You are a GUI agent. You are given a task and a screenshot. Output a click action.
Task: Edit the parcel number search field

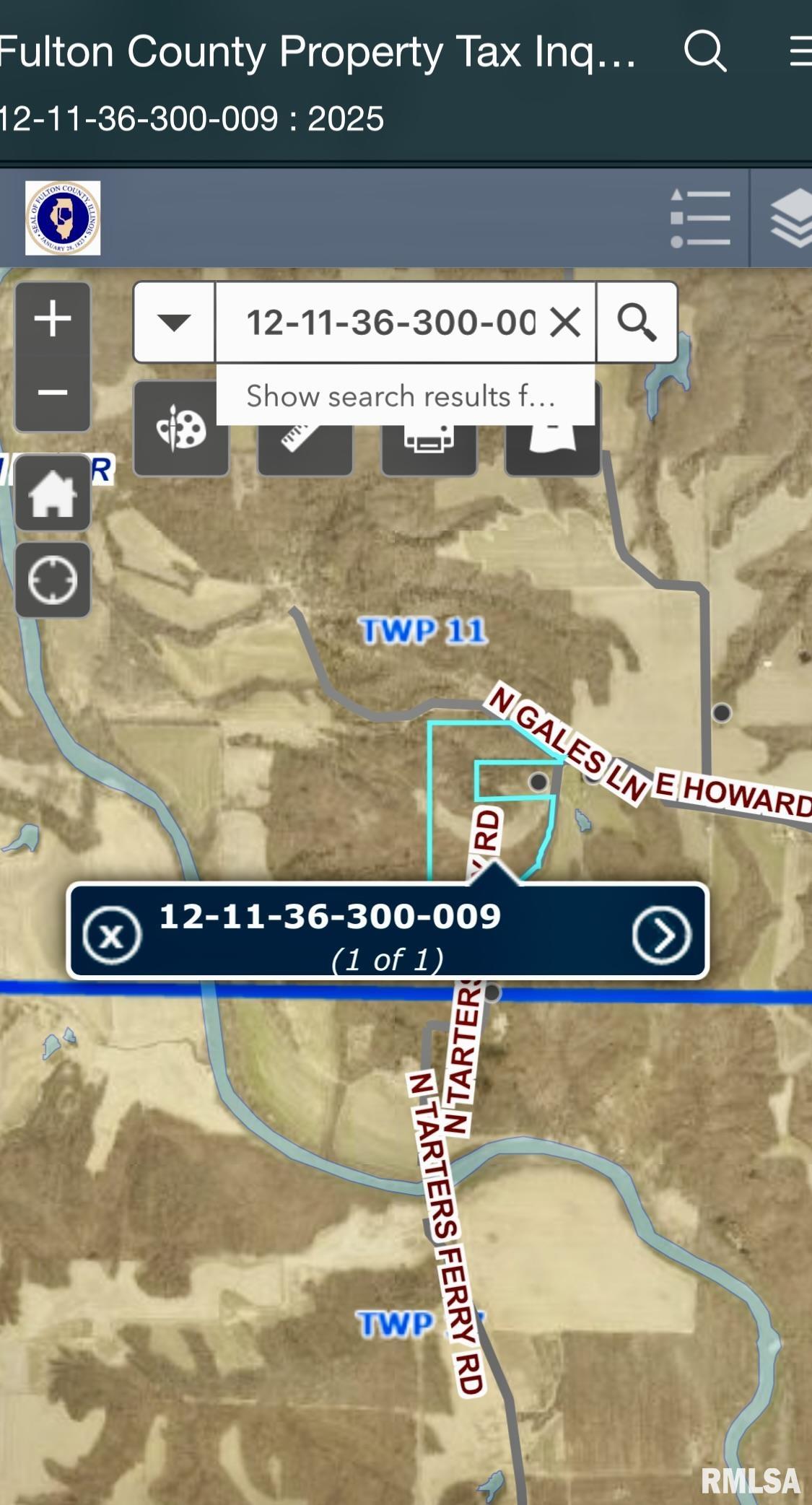point(390,322)
